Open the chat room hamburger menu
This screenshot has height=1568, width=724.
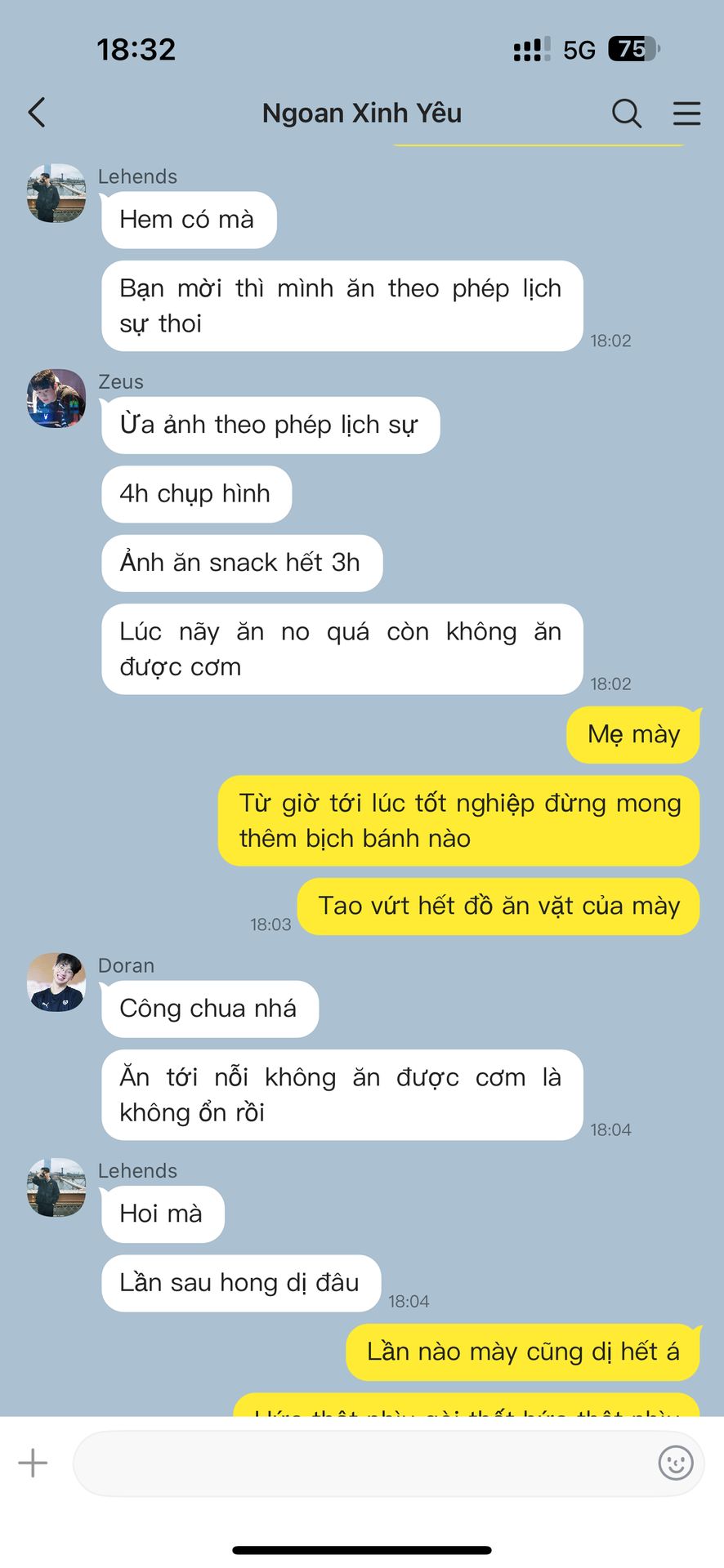[686, 113]
